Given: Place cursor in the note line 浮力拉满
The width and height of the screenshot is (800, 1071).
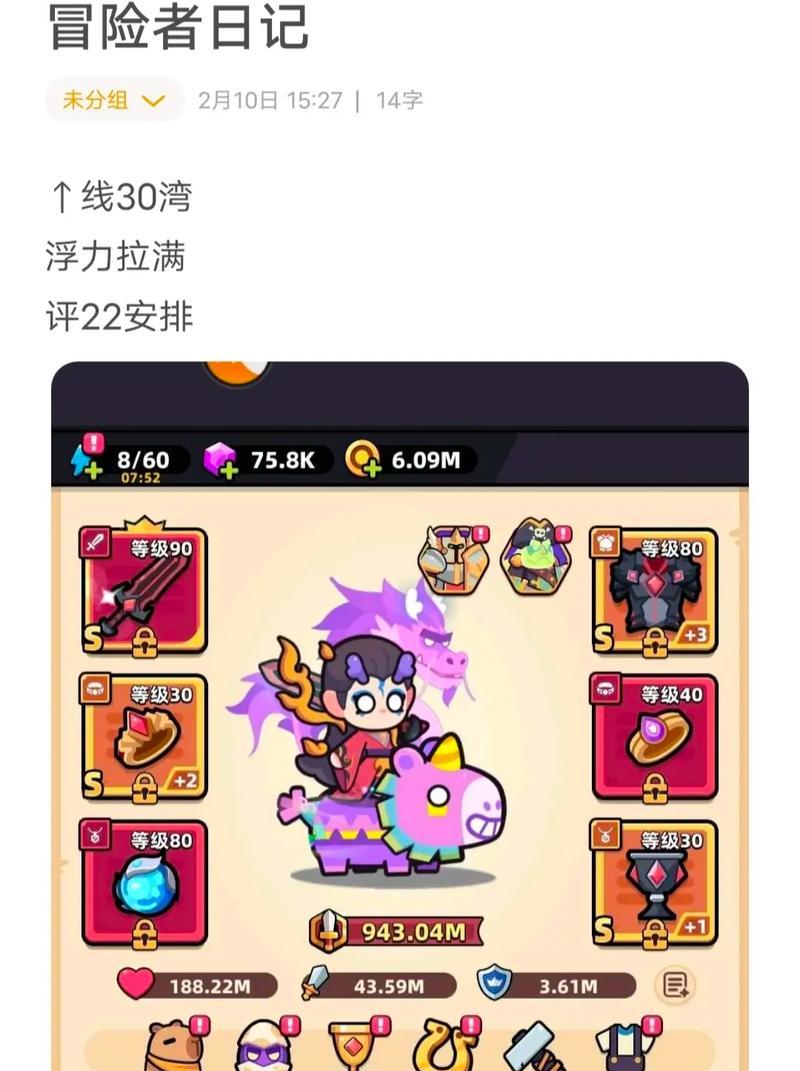Looking at the screenshot, I should tap(116, 257).
